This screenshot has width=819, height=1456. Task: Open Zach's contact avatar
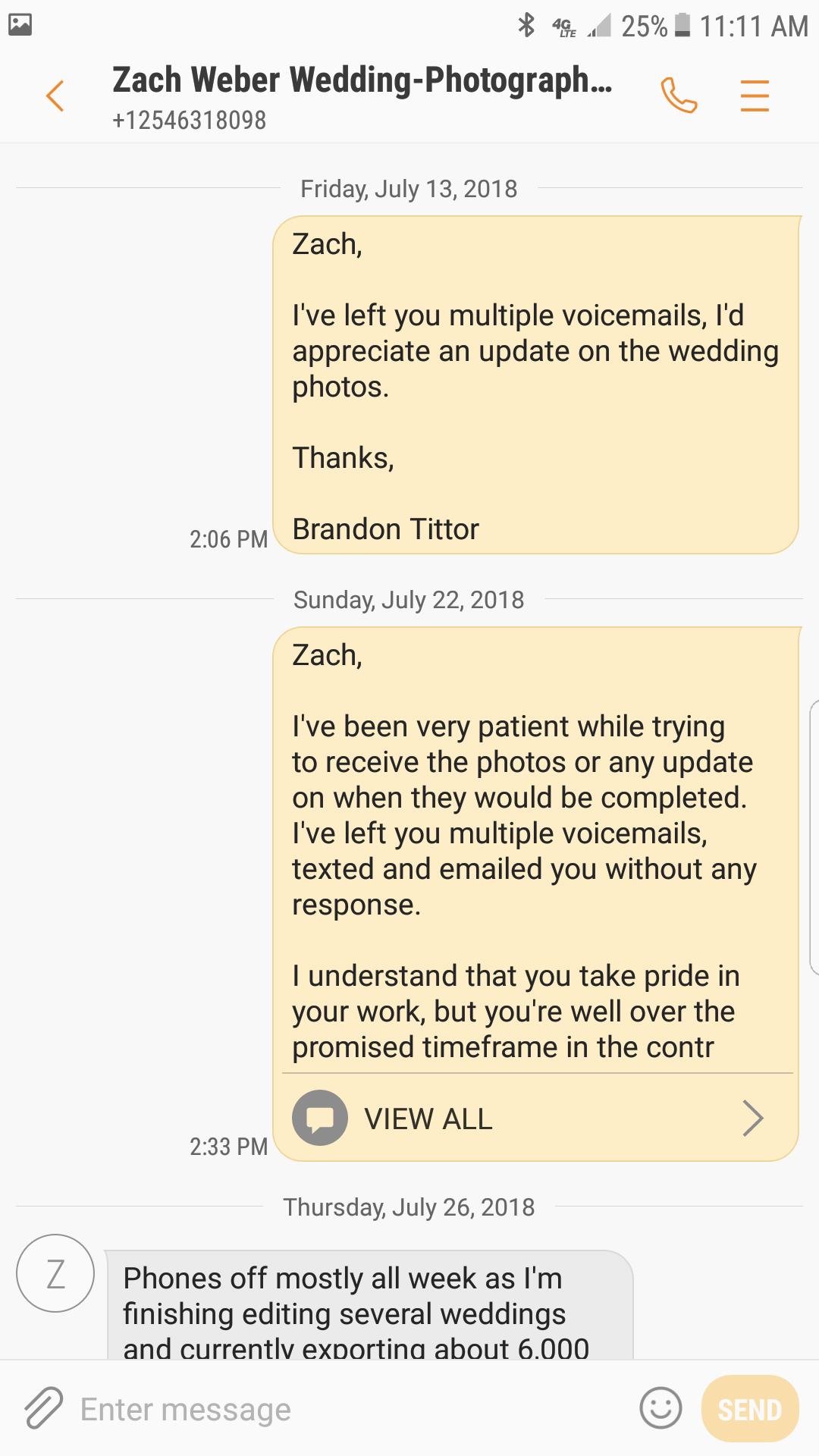coord(55,1273)
